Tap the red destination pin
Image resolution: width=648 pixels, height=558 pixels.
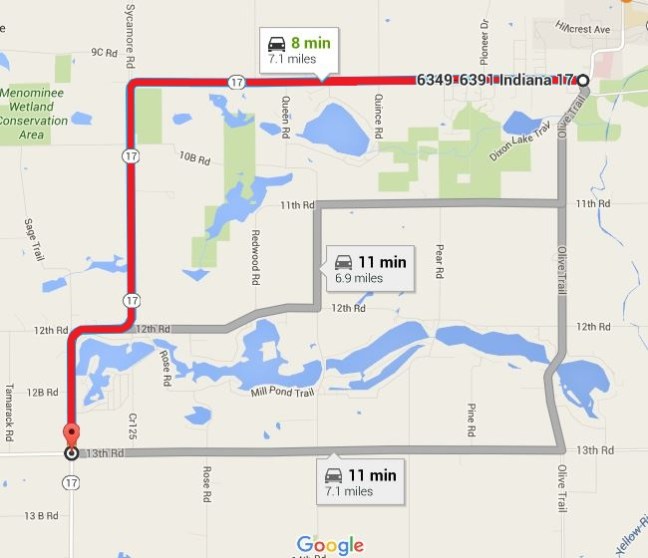71,436
